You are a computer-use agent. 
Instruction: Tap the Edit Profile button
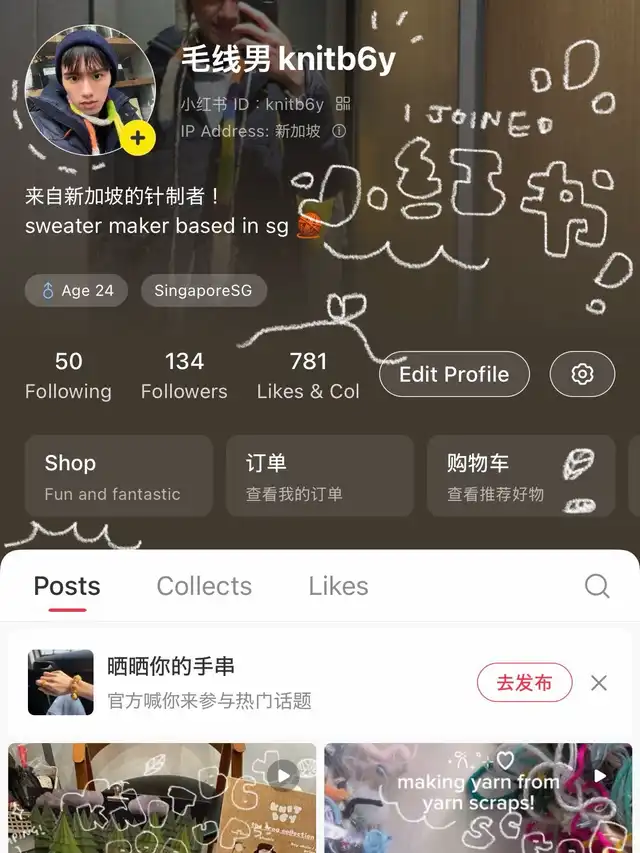click(454, 374)
